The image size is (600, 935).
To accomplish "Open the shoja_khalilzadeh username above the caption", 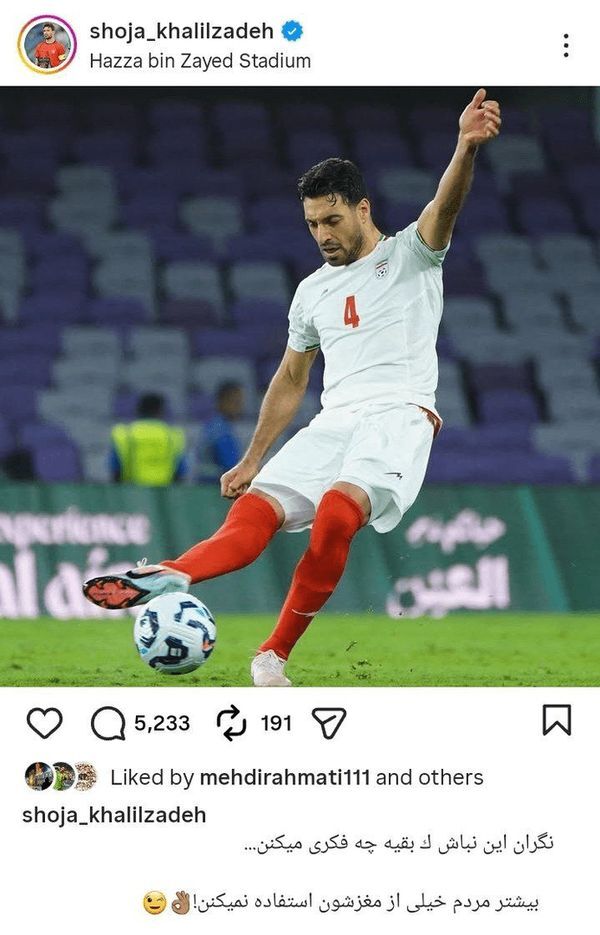I will point(114,815).
